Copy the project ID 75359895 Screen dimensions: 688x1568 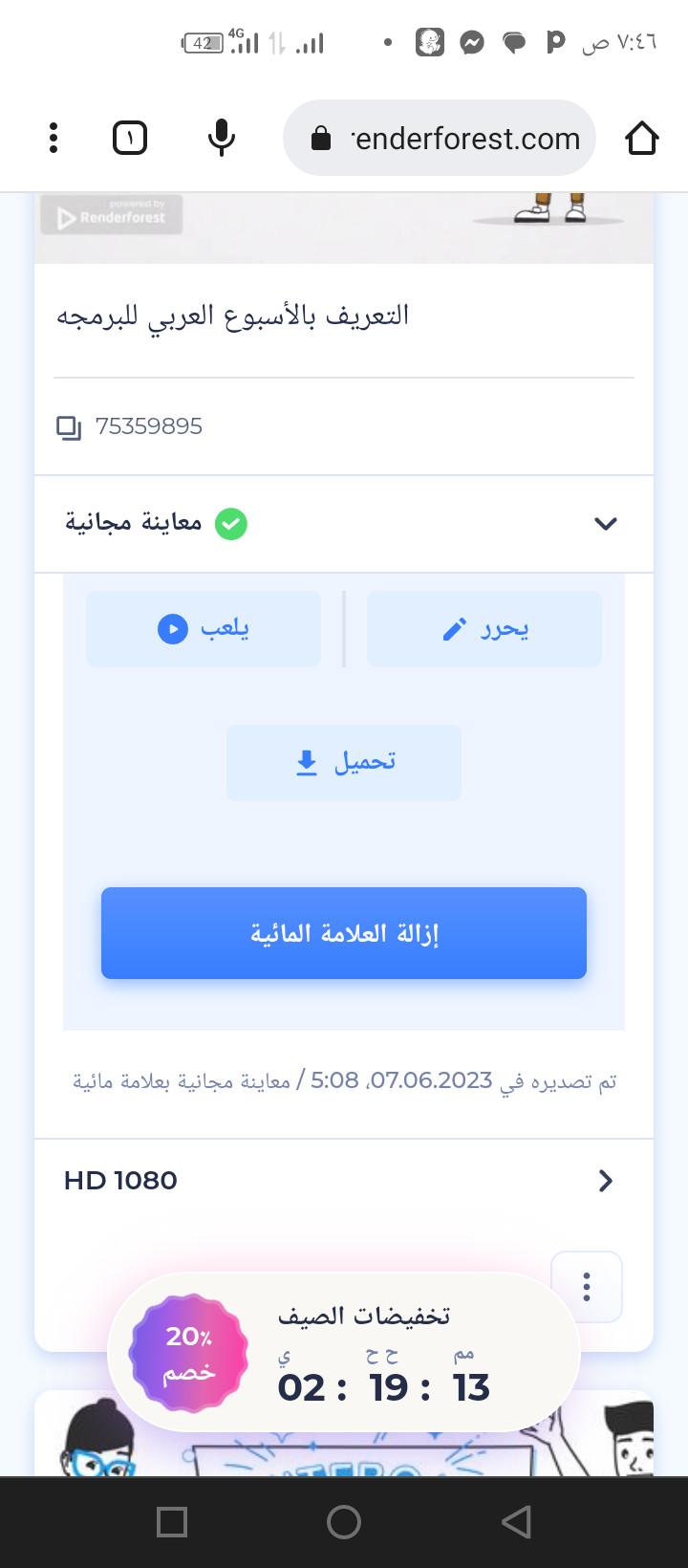pos(69,427)
